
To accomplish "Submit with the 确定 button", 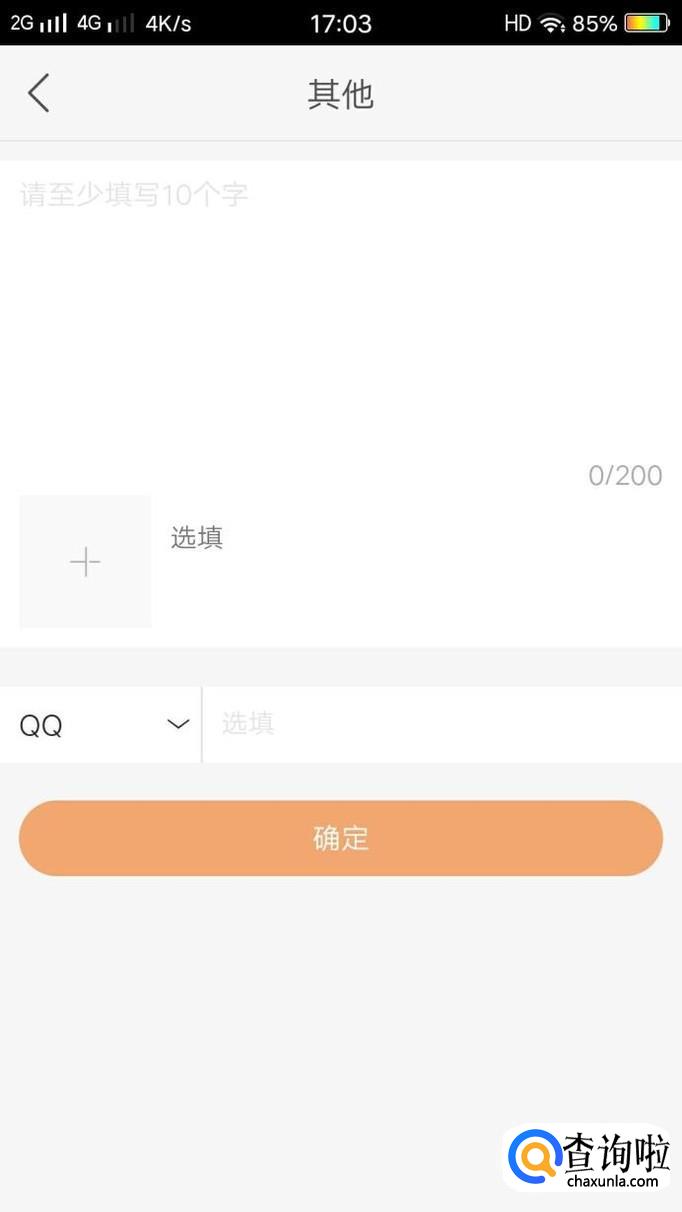I will pos(340,838).
